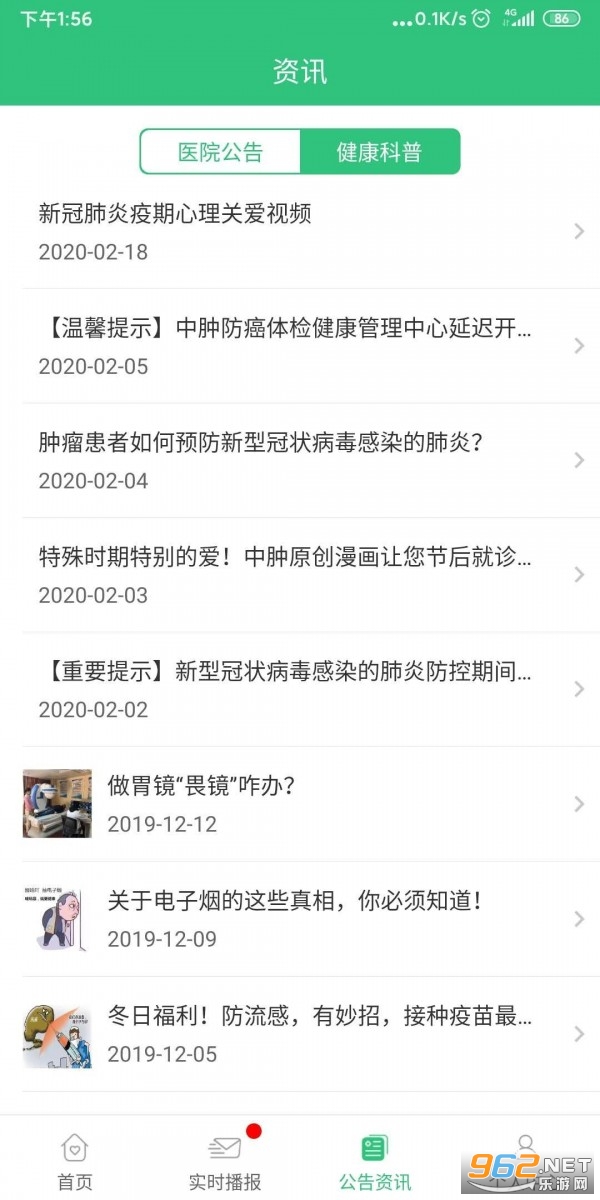Tap the 公告资讯 tab
600x1200 pixels.
pos(375,1162)
